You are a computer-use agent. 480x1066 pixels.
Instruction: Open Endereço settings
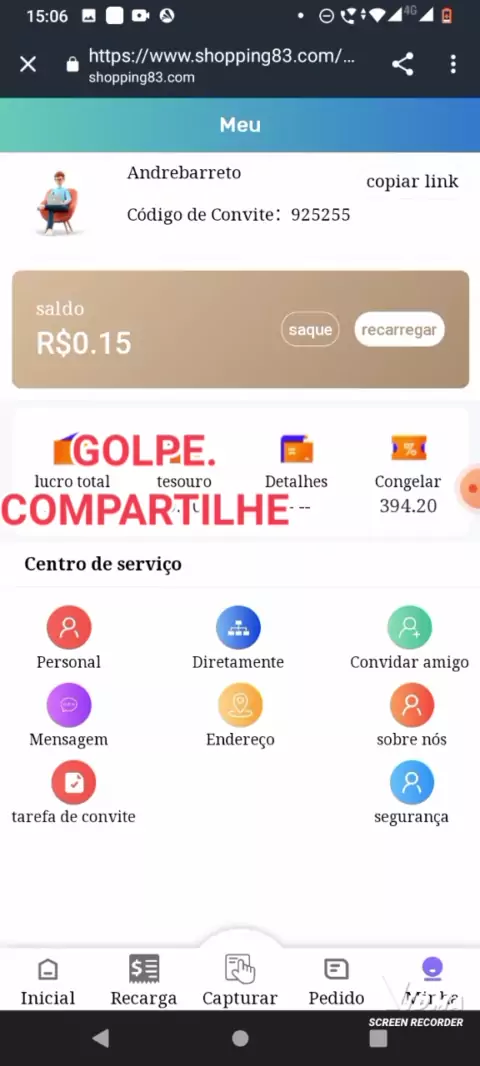pyautogui.click(x=240, y=715)
